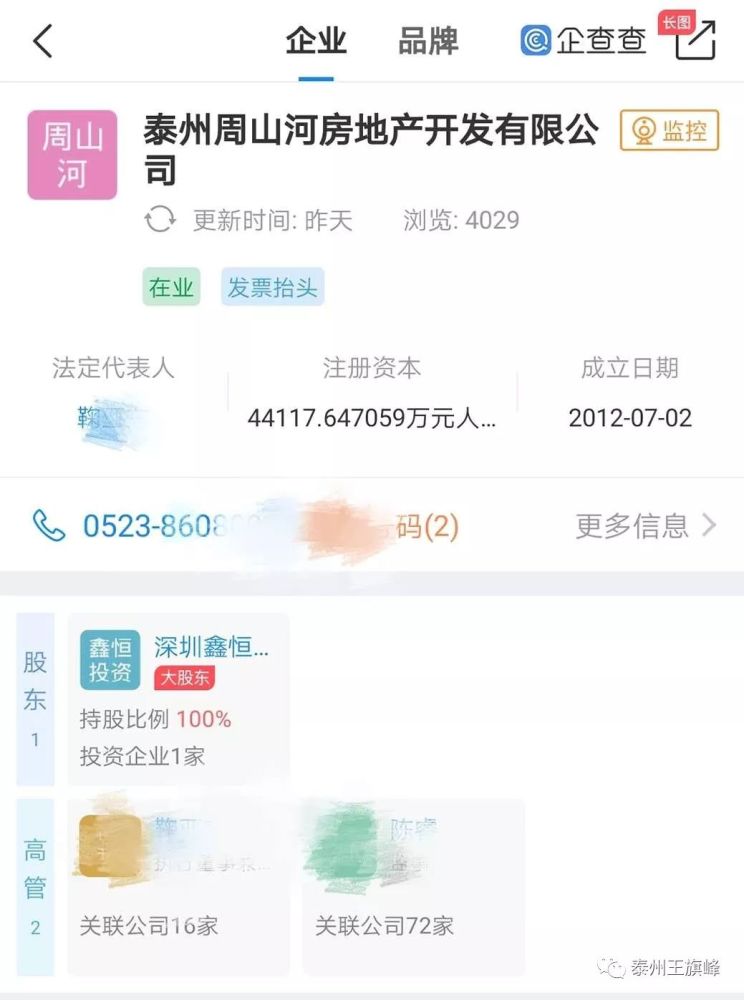Screen dimensions: 744x1000
Task: Click the back arrow at top left
Action: (42, 42)
